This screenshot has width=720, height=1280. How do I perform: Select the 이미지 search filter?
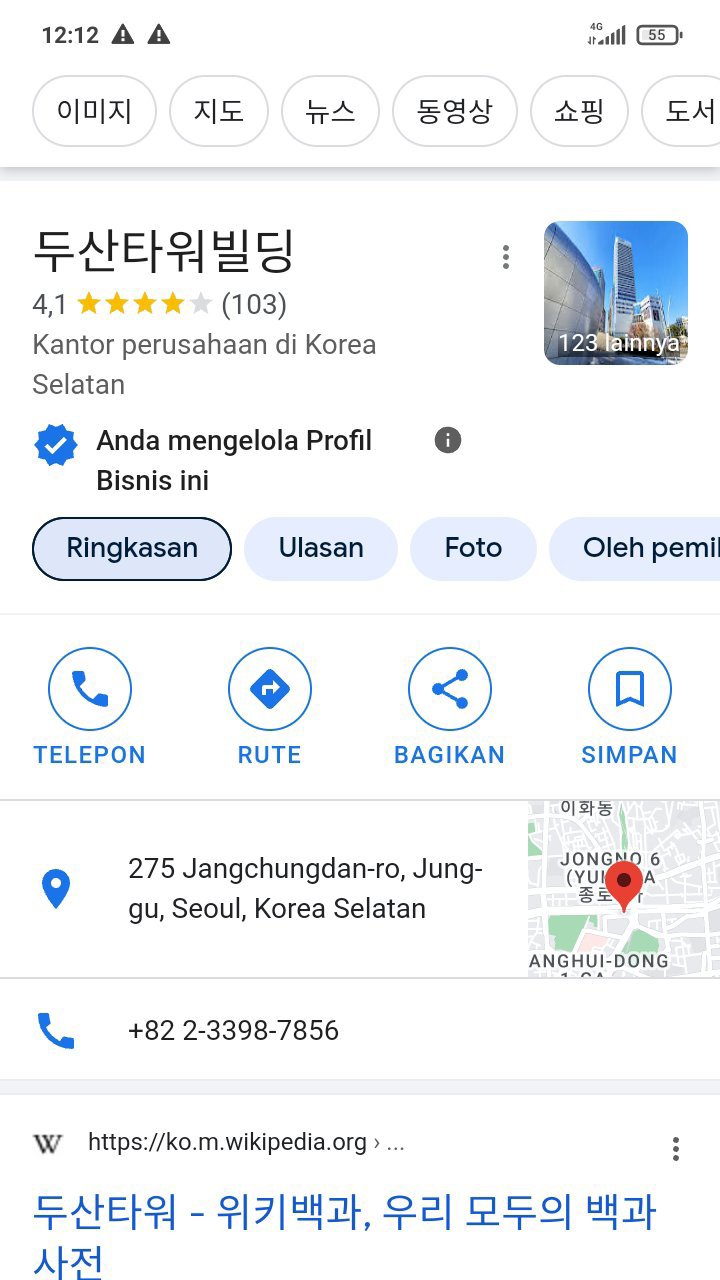pos(94,111)
